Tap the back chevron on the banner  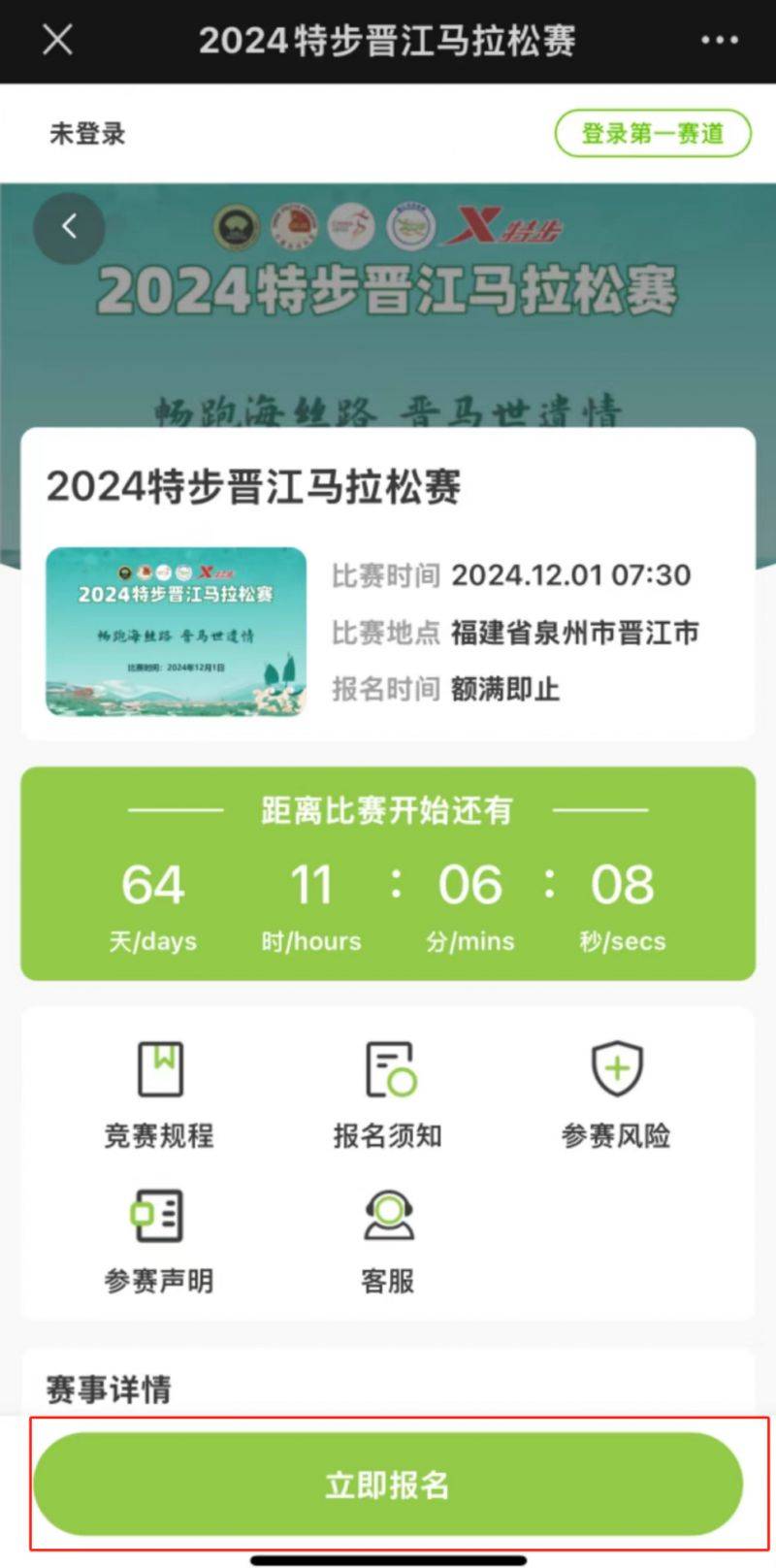68,226
